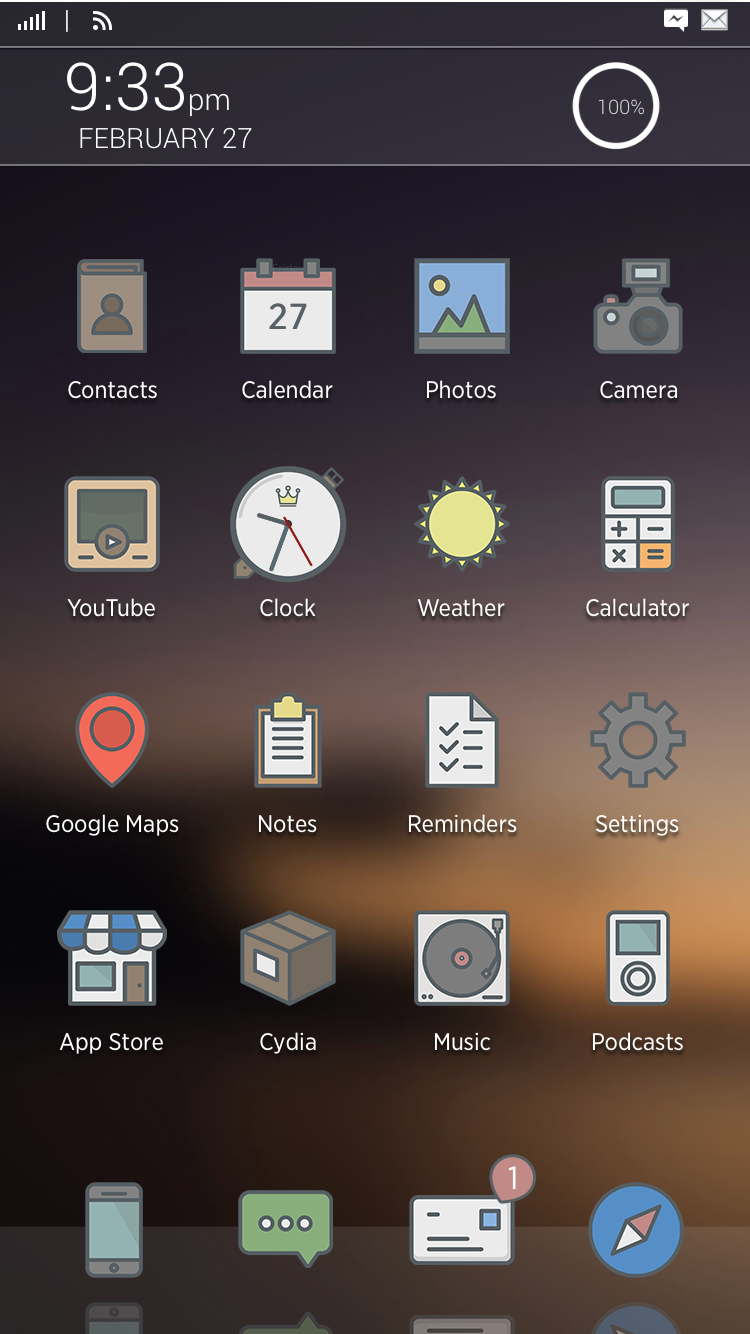Open Podcasts
Image resolution: width=750 pixels, height=1334 pixels.
coord(638,959)
